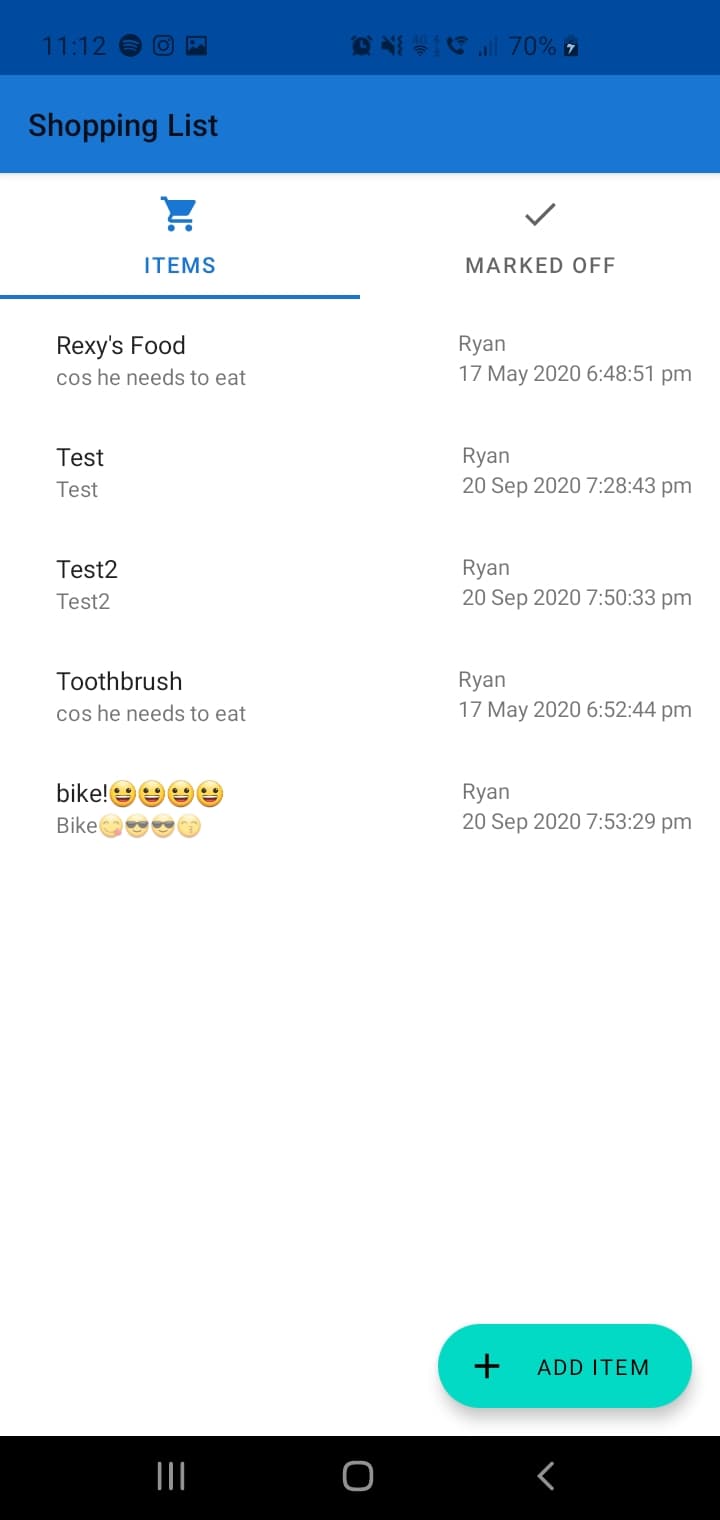Open the Rexy's Food item

pos(360,360)
